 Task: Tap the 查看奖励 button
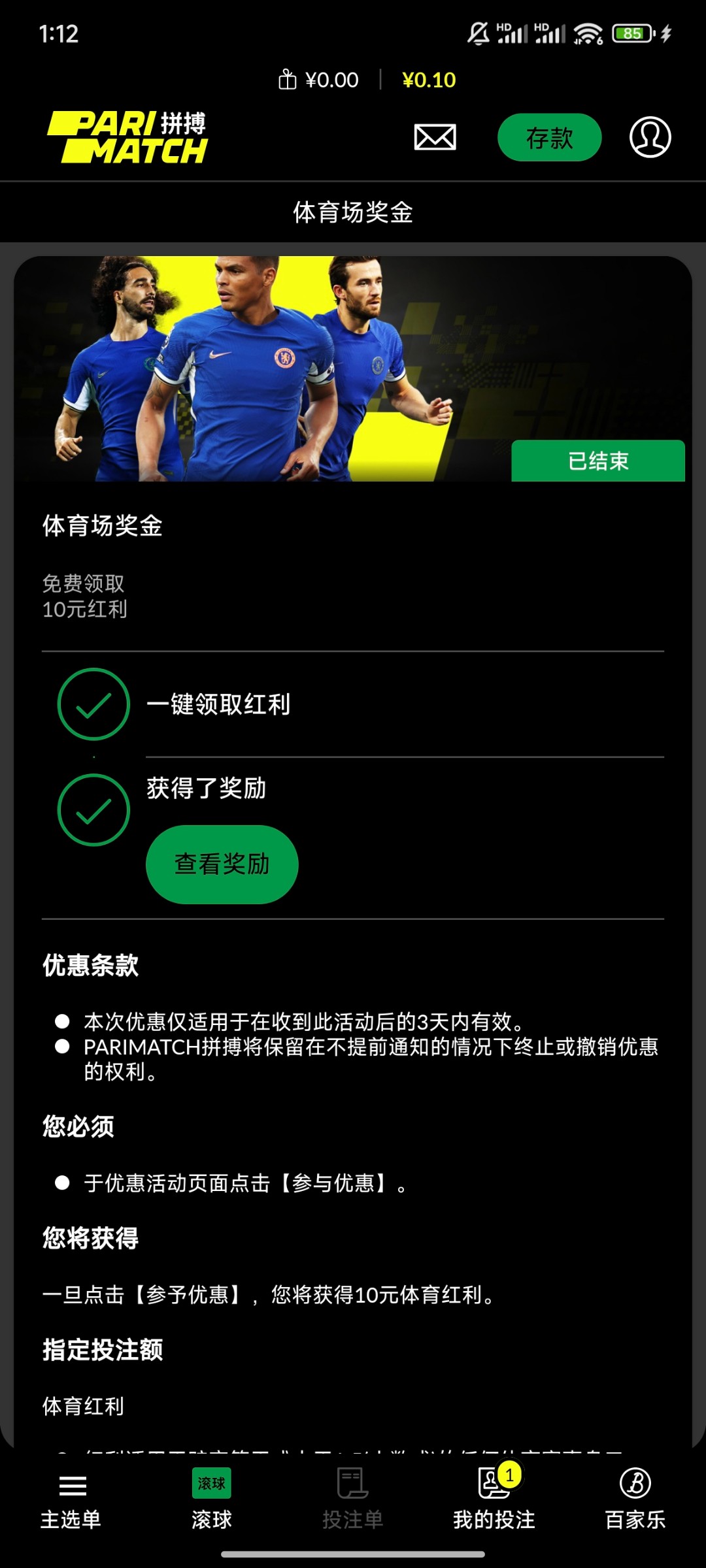point(222,864)
